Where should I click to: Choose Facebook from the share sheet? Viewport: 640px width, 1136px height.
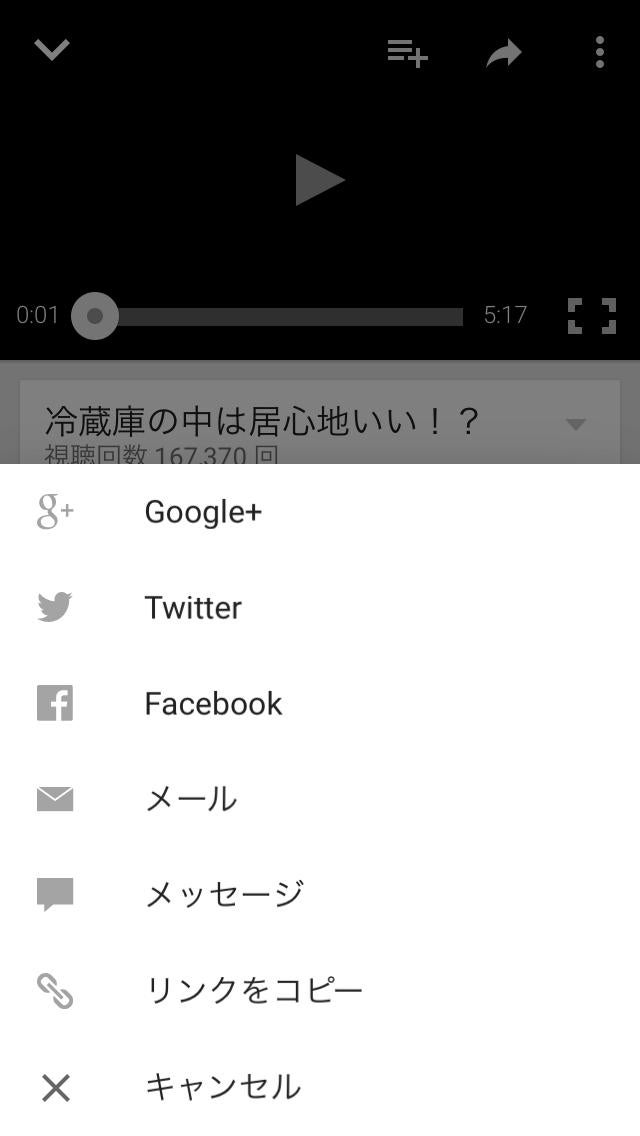(213, 704)
